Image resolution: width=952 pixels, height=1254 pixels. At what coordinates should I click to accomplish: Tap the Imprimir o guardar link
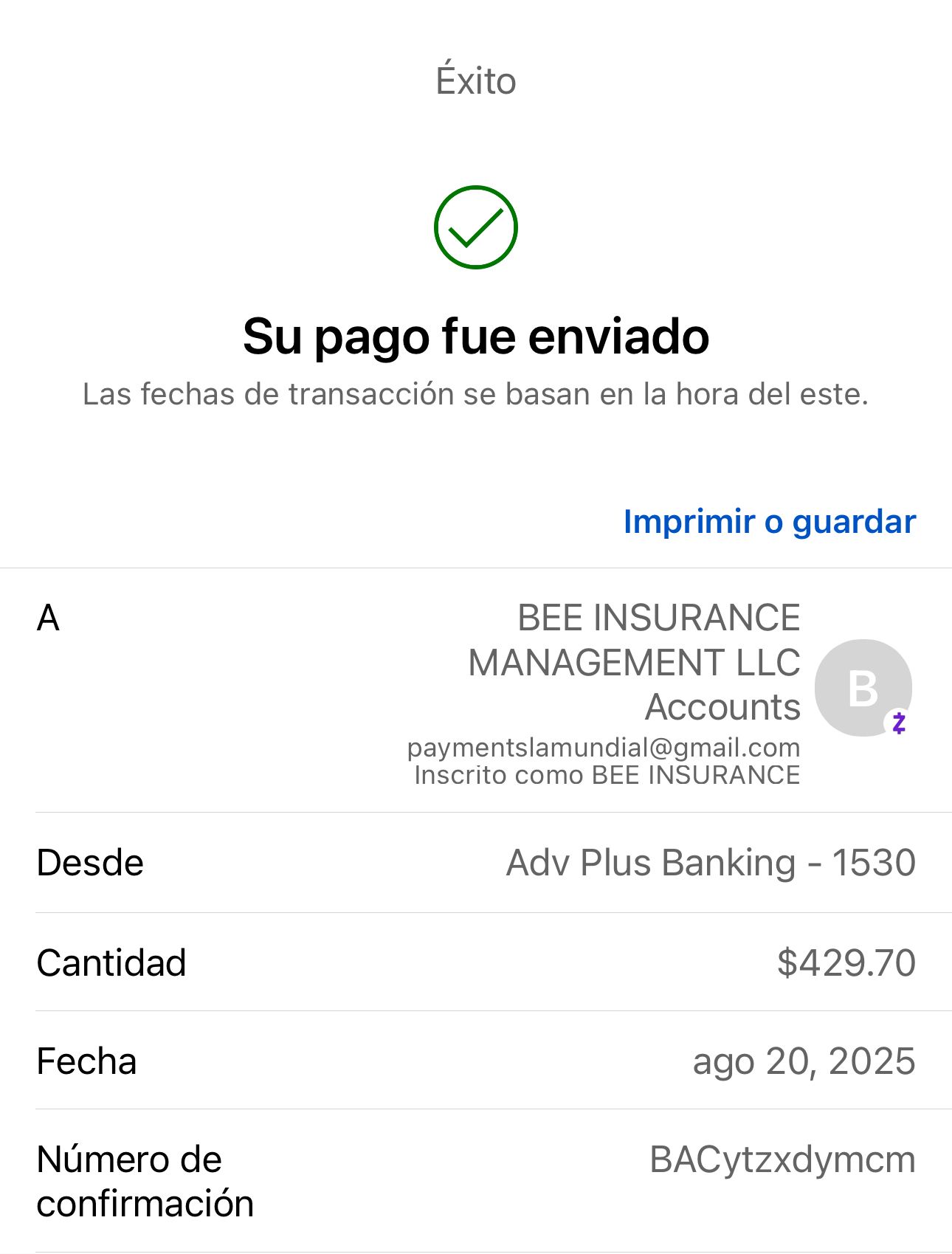tap(769, 522)
